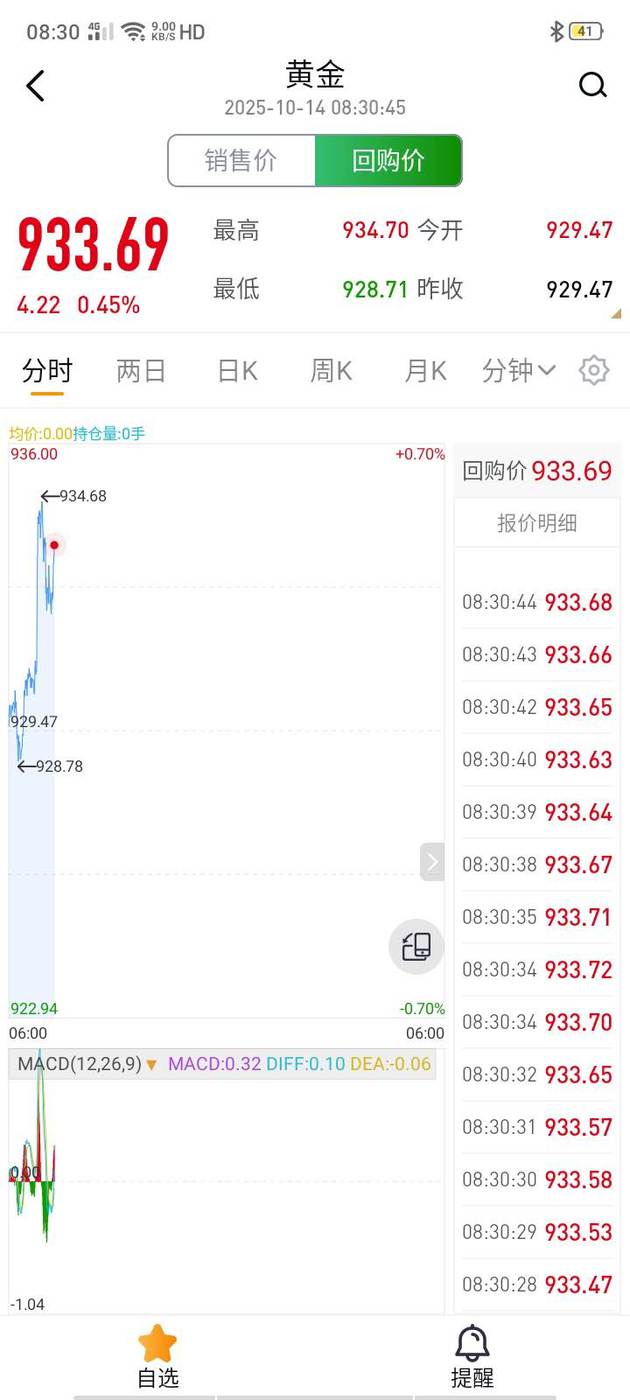Open the 周K weekly chart

click(330, 371)
